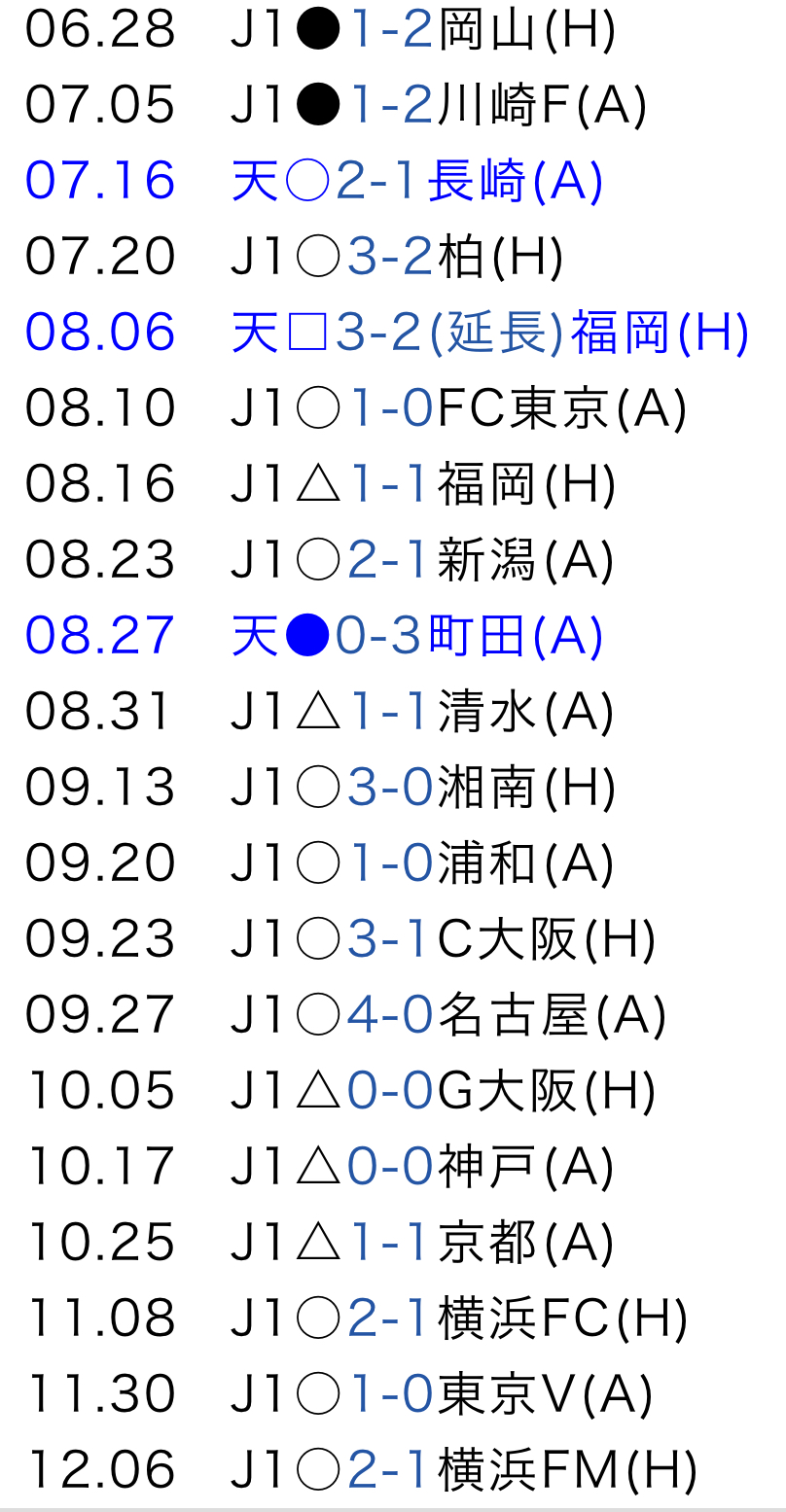The image size is (786, 1512).
Task: View the 1-0 score versus 浦和
Action: (390, 864)
